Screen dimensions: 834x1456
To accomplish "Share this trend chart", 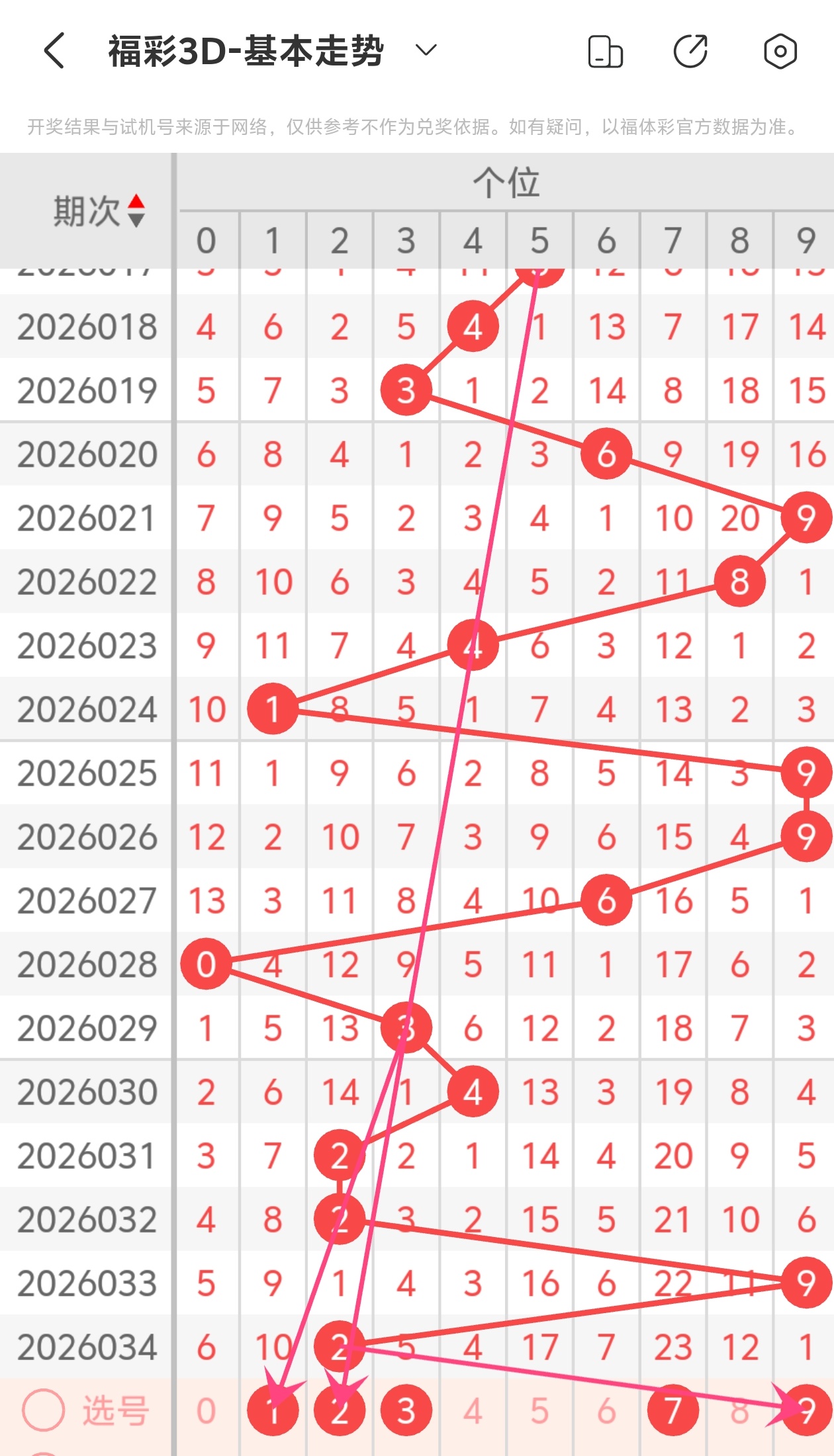I will point(690,51).
